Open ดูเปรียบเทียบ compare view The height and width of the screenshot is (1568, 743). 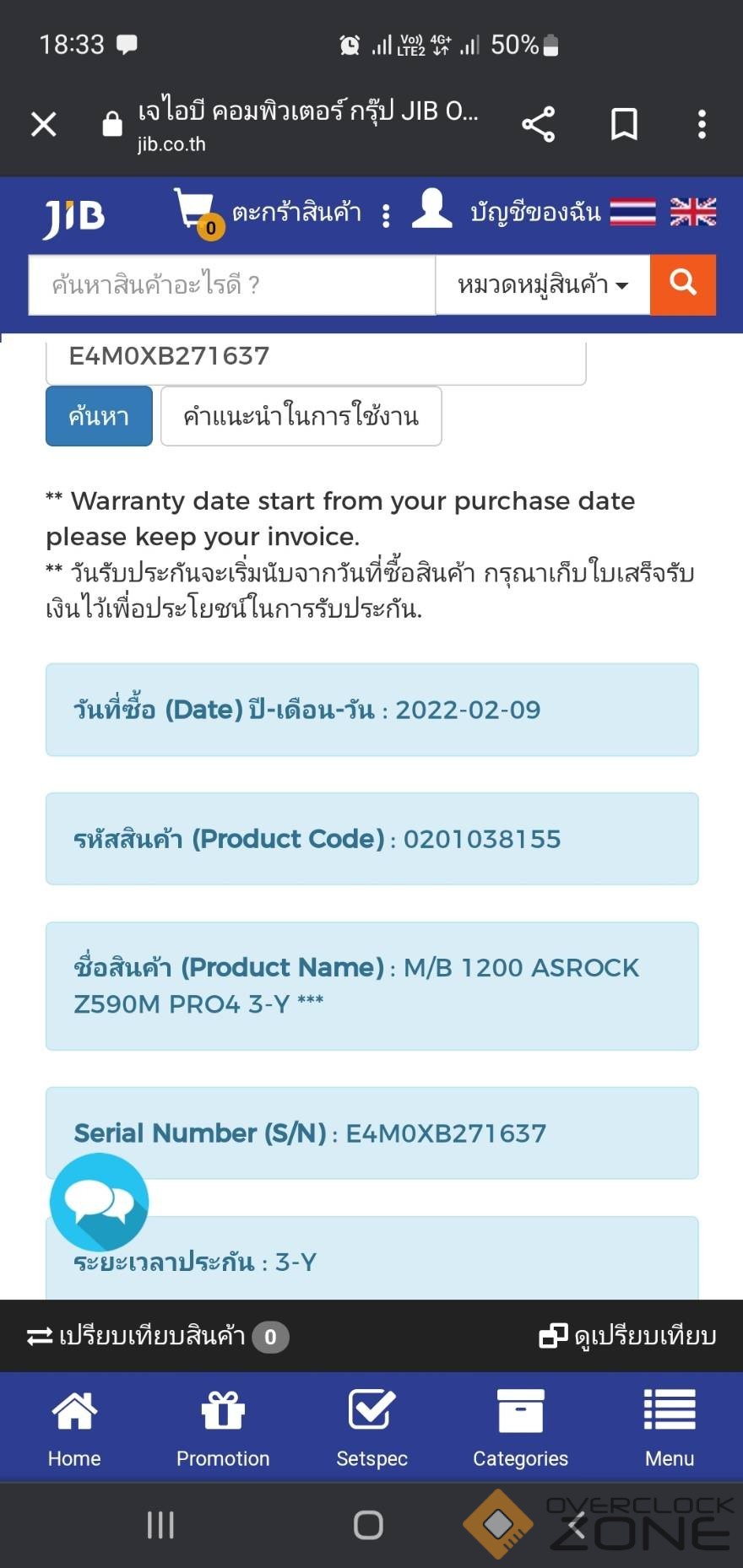coord(627,1336)
